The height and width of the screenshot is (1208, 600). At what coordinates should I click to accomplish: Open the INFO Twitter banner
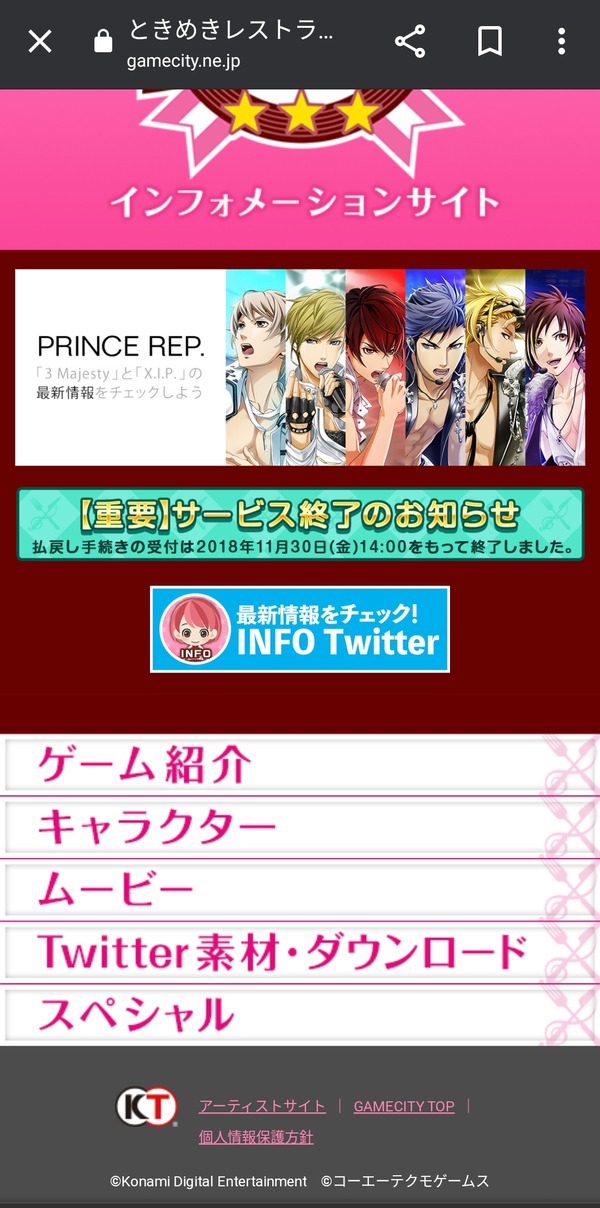coord(300,629)
